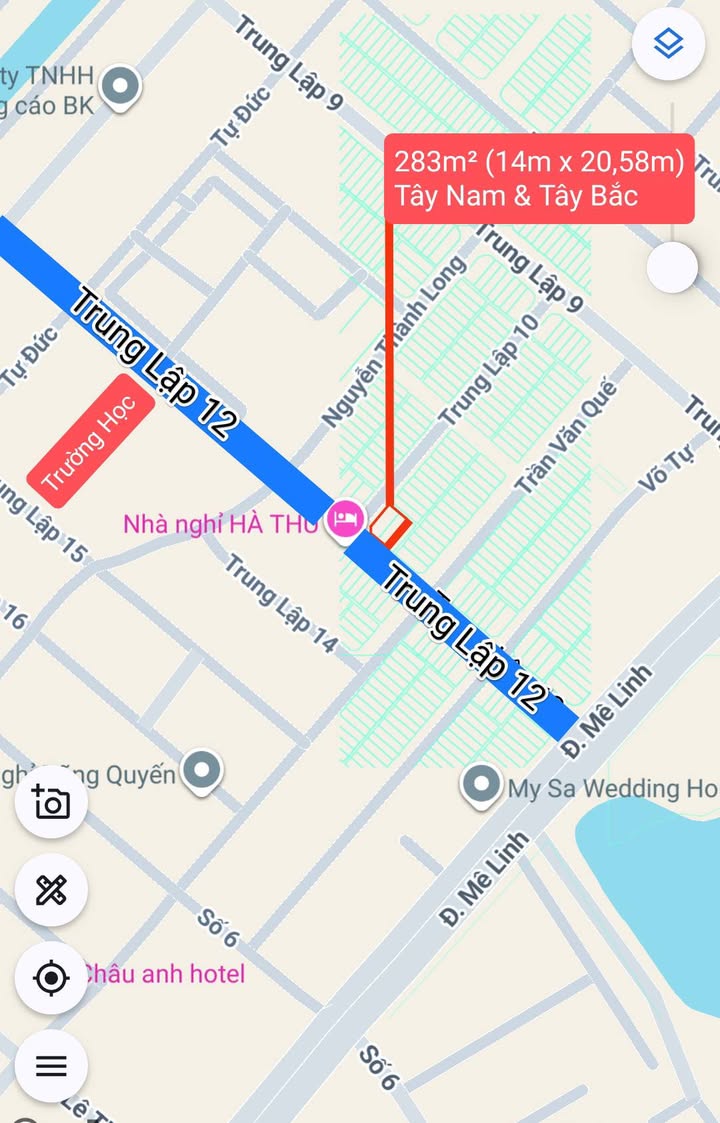
Task: Open the ruler and pencil measuring tool
Action: (x=51, y=889)
